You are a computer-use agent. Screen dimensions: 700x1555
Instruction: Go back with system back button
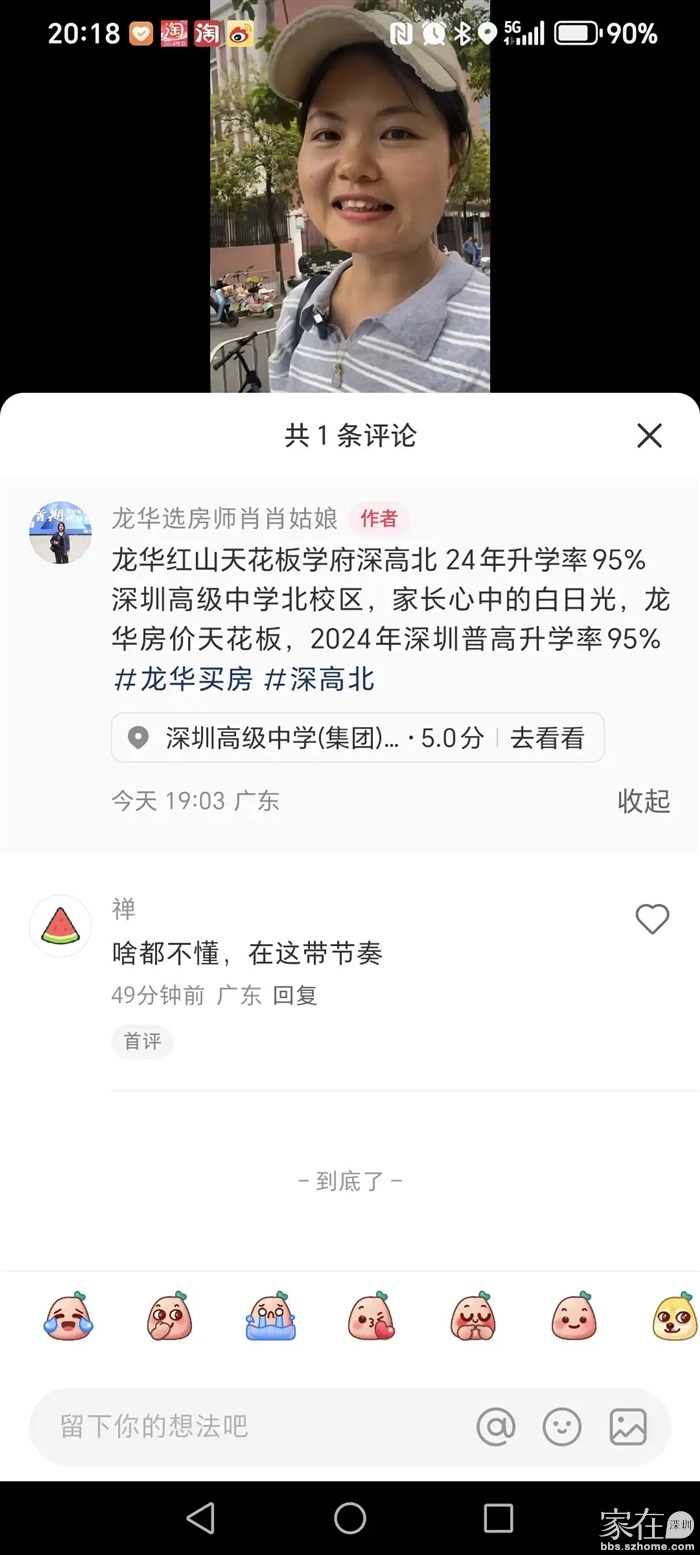[200, 1518]
